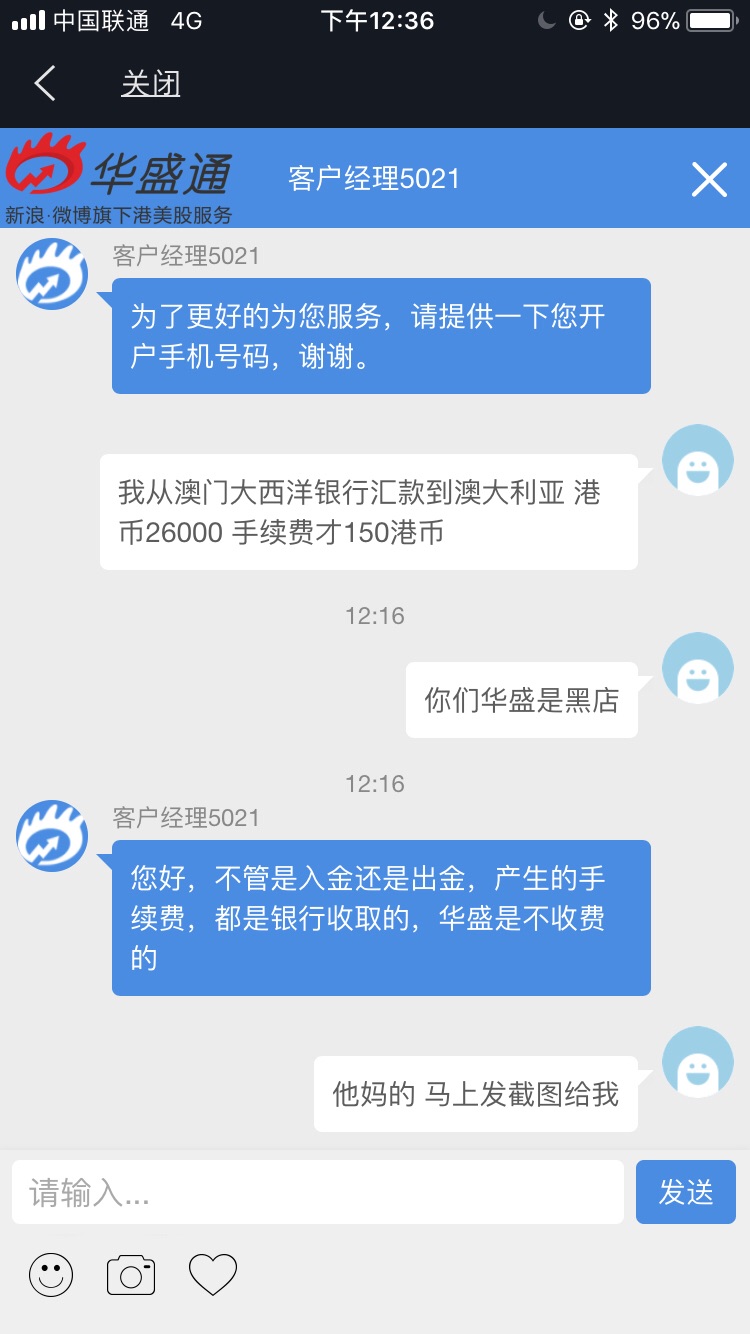
Task: Close the chat with the white X
Action: pyautogui.click(x=709, y=179)
